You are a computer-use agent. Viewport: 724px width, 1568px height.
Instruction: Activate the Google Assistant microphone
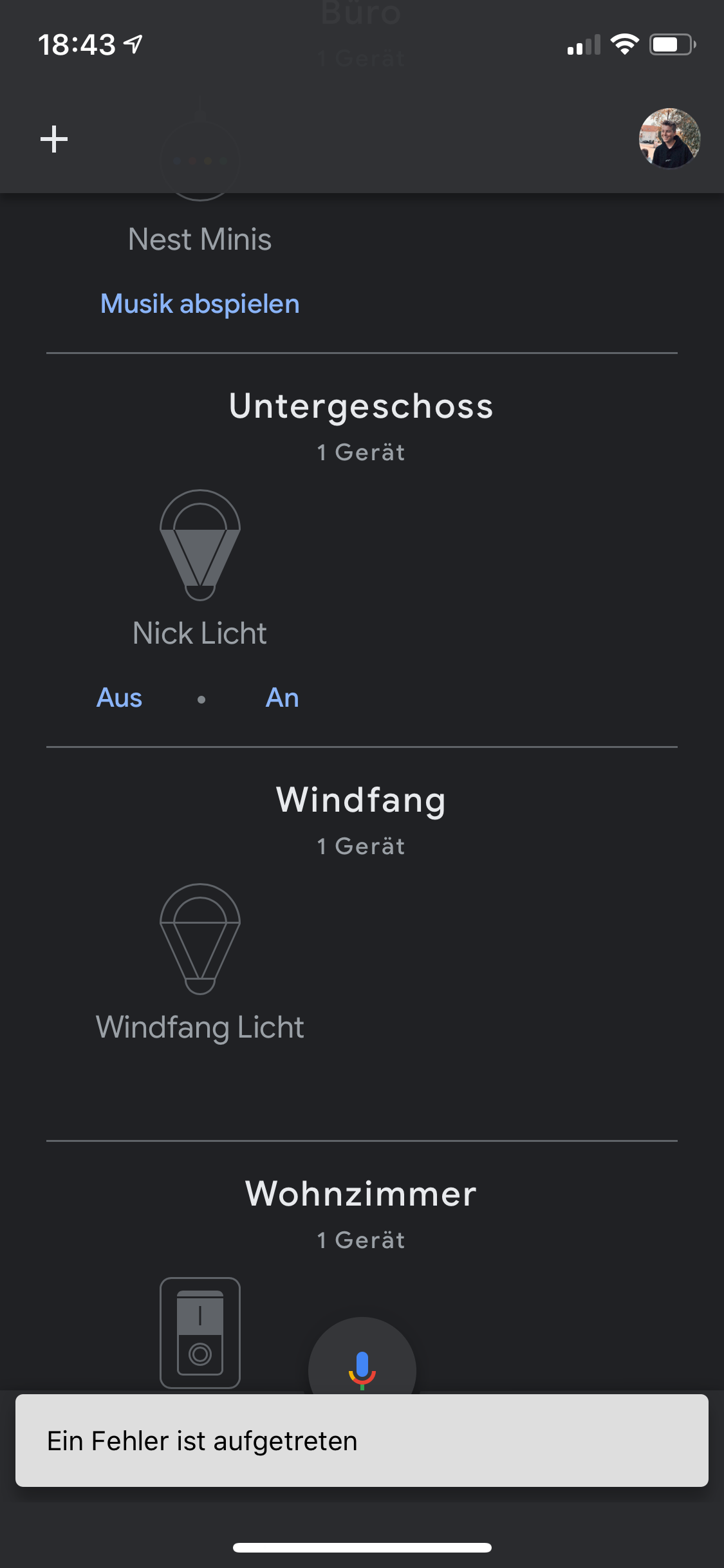click(362, 1365)
